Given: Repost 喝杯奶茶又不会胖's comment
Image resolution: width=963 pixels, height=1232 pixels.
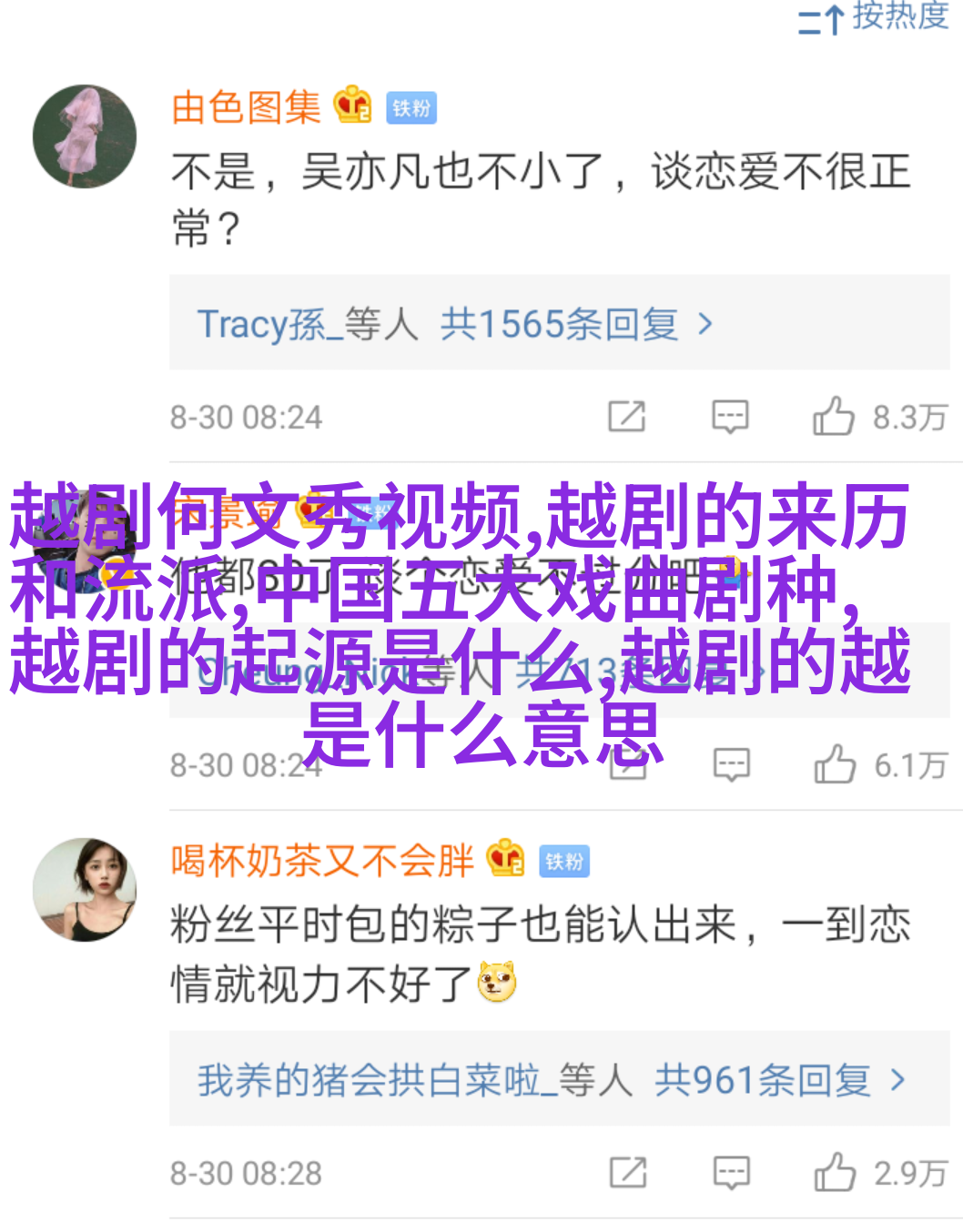Looking at the screenshot, I should (628, 1173).
